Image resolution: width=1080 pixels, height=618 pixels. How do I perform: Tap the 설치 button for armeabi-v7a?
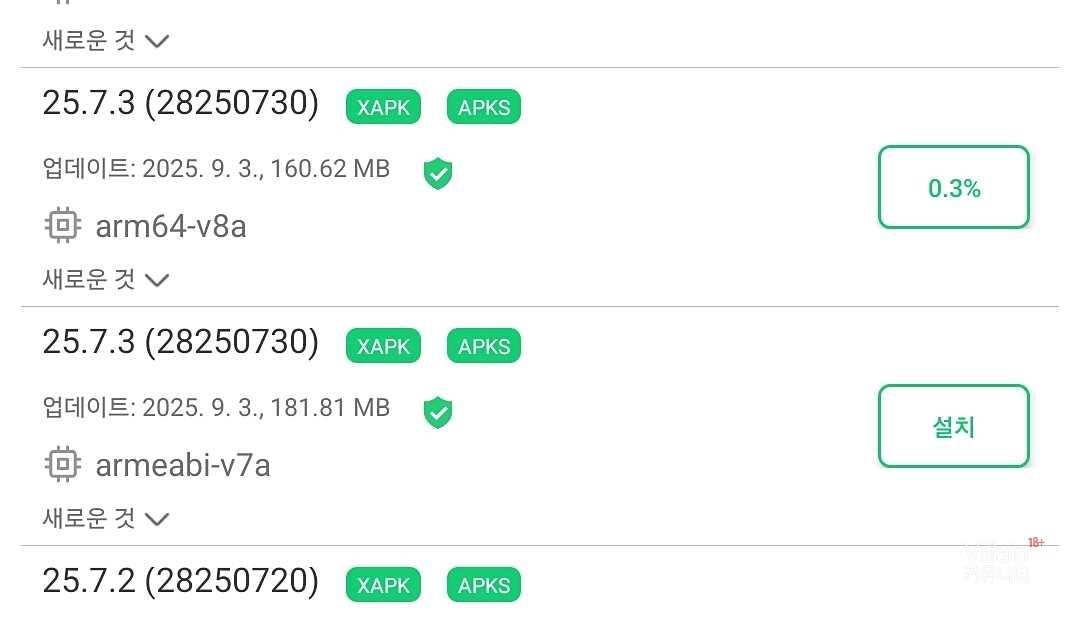(953, 427)
